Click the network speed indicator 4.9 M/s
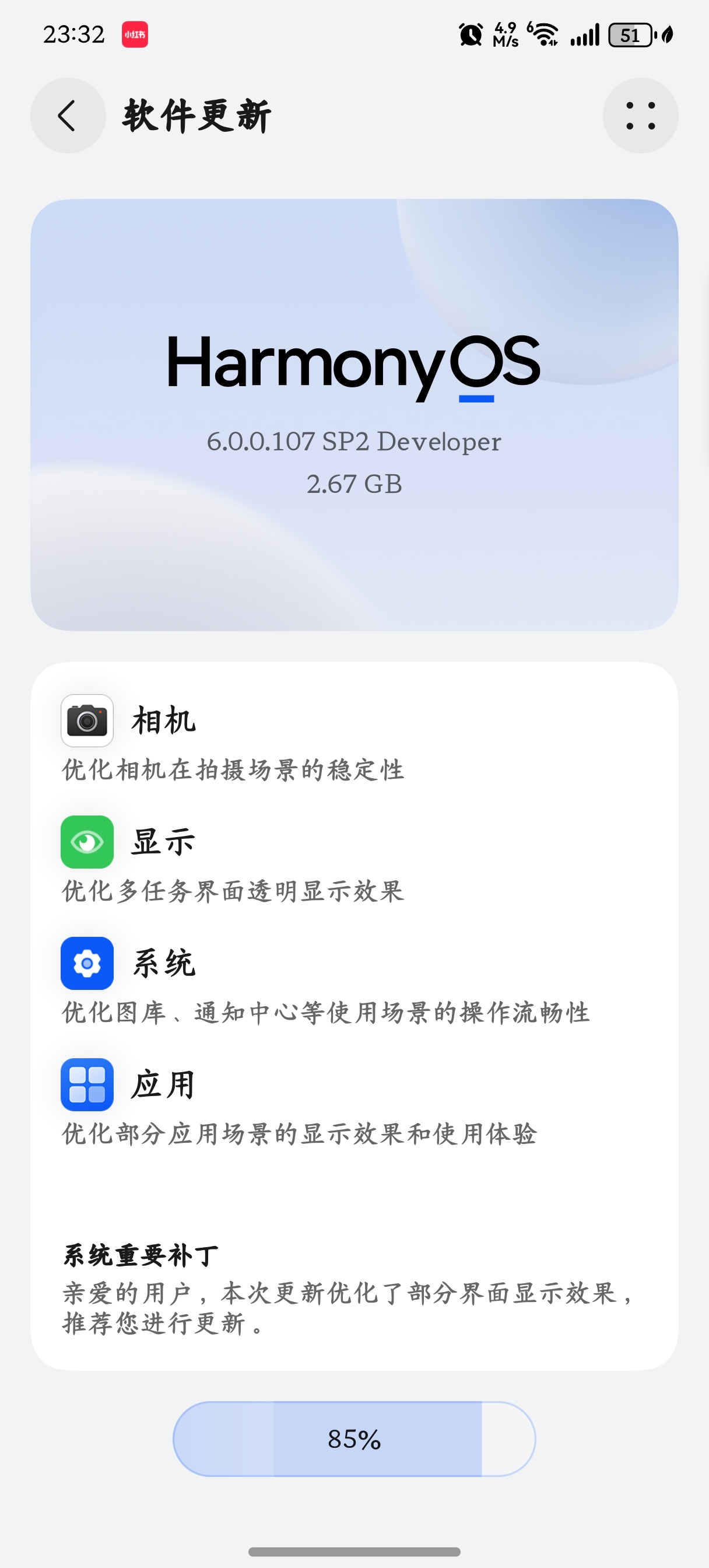The height and width of the screenshot is (1568, 709). [x=505, y=36]
